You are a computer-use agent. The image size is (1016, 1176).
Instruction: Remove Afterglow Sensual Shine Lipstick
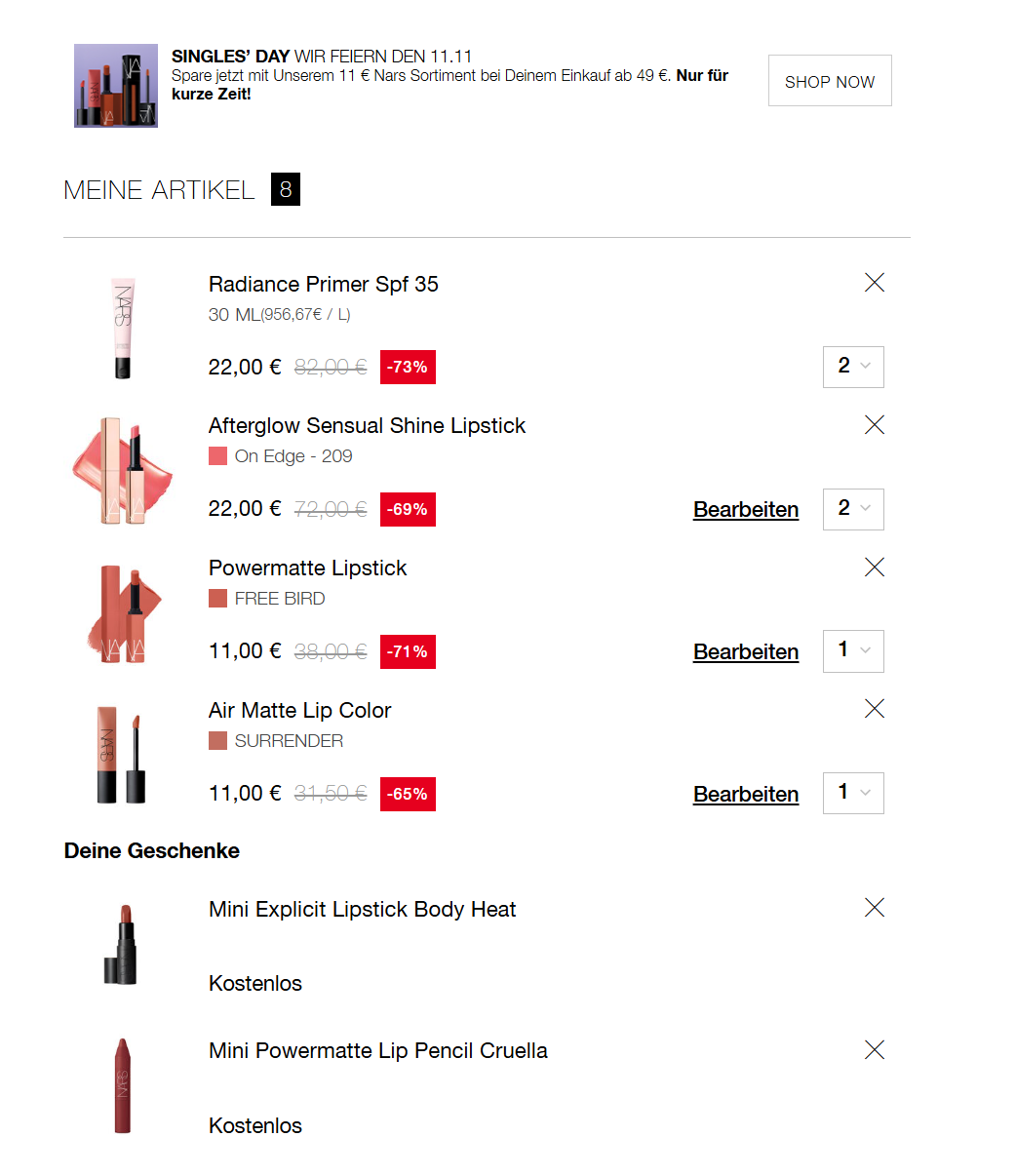coord(875,425)
